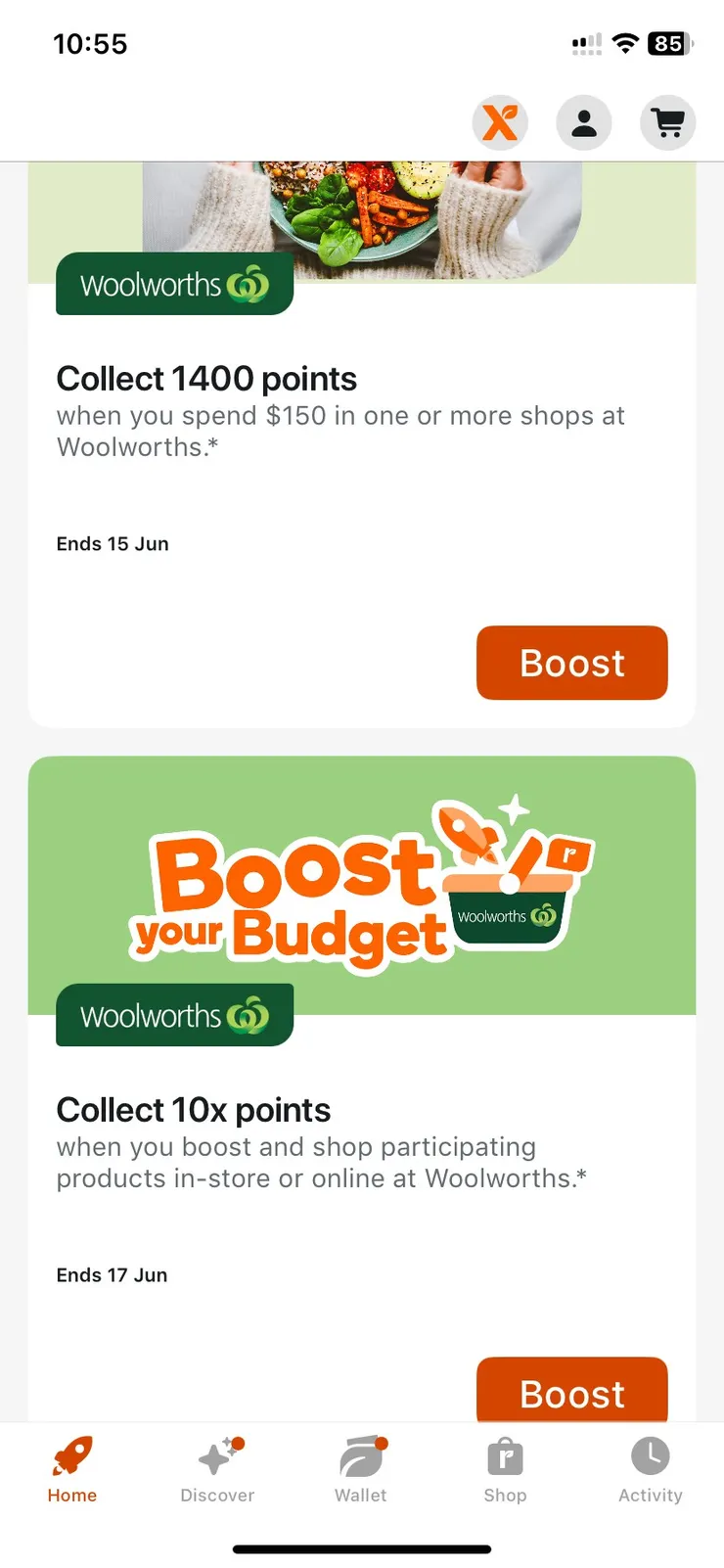Boost the Collect 1400 points offer
The image size is (724, 1568).
571,663
